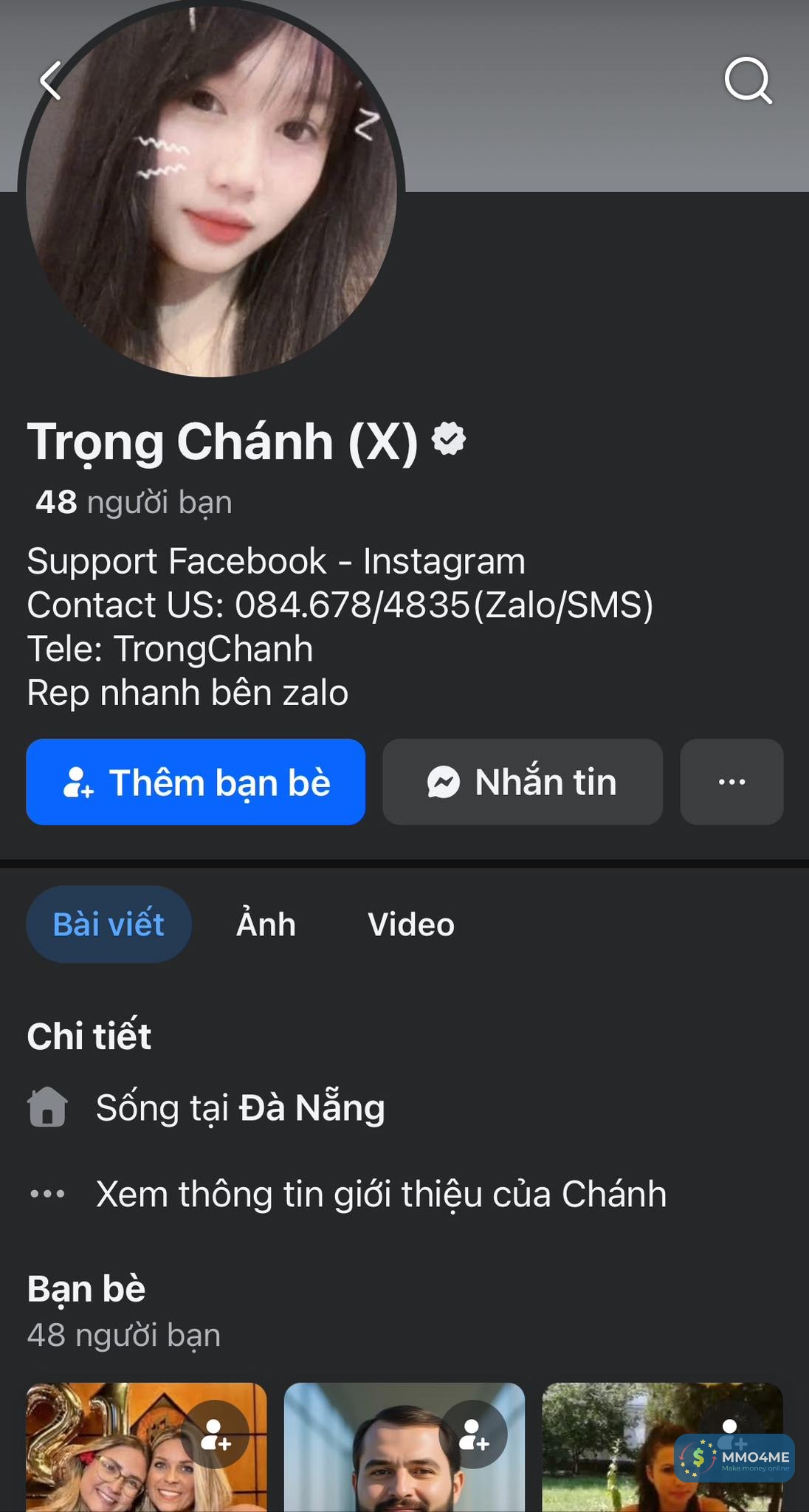Open the Sống tại Đà Nẵng location
This screenshot has width=809, height=1512.
pyautogui.click(x=240, y=1108)
